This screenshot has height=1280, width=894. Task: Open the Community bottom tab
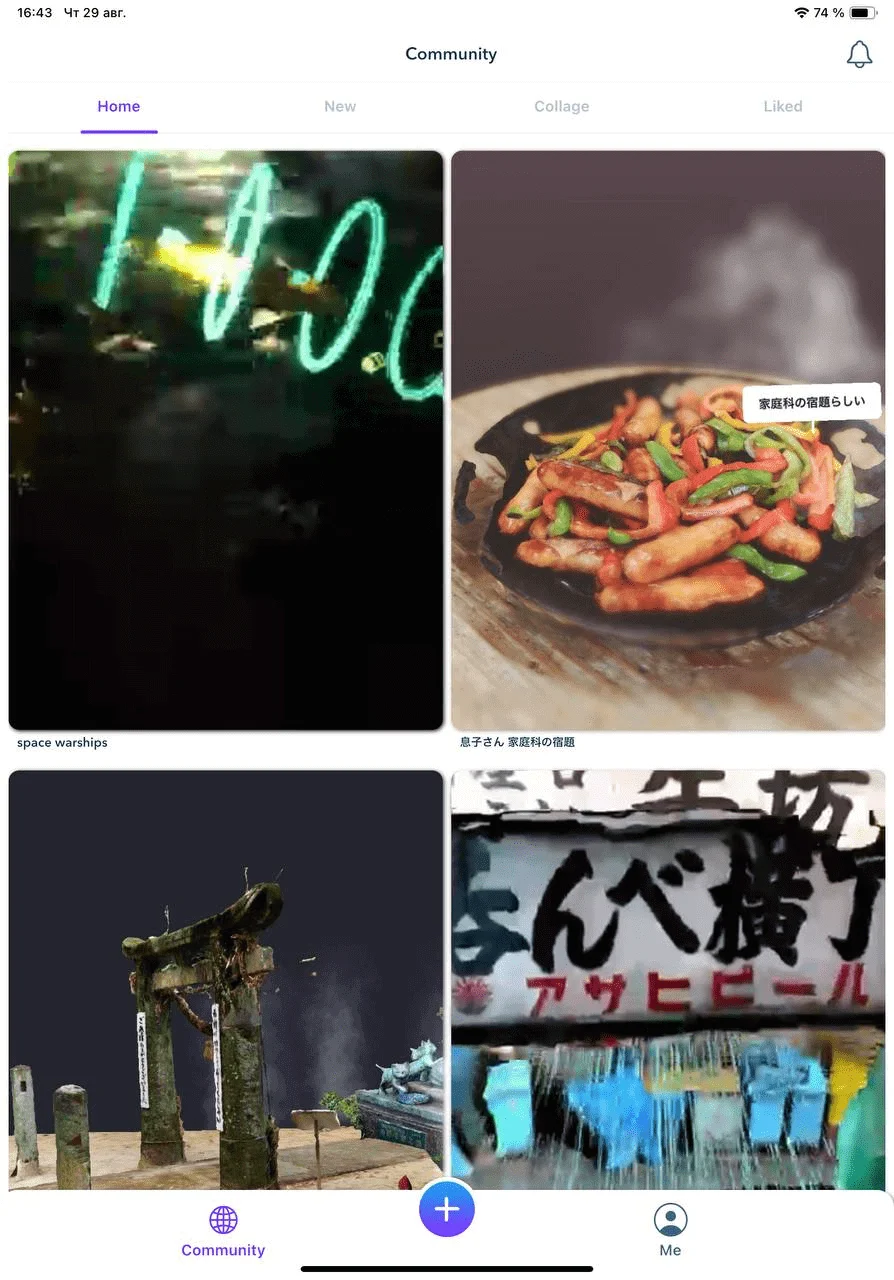coord(223,1230)
